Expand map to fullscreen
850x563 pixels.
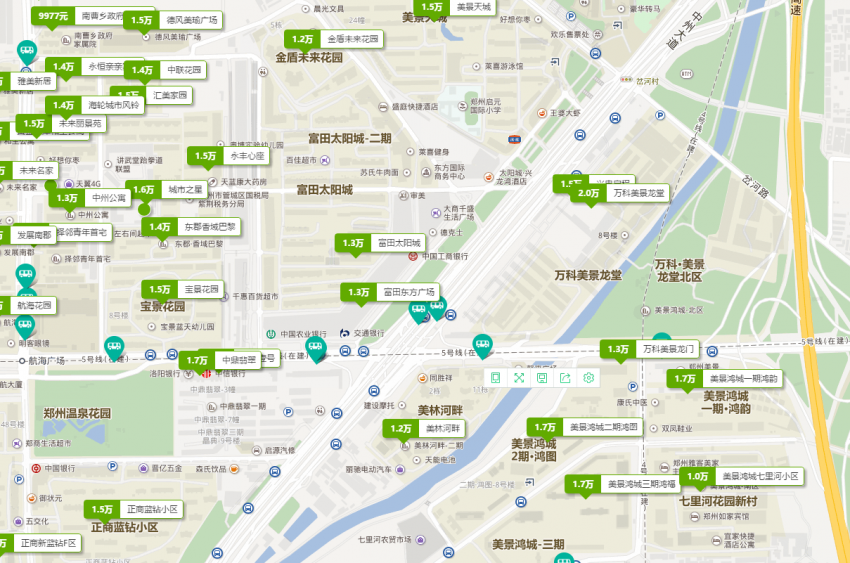pyautogui.click(x=519, y=378)
